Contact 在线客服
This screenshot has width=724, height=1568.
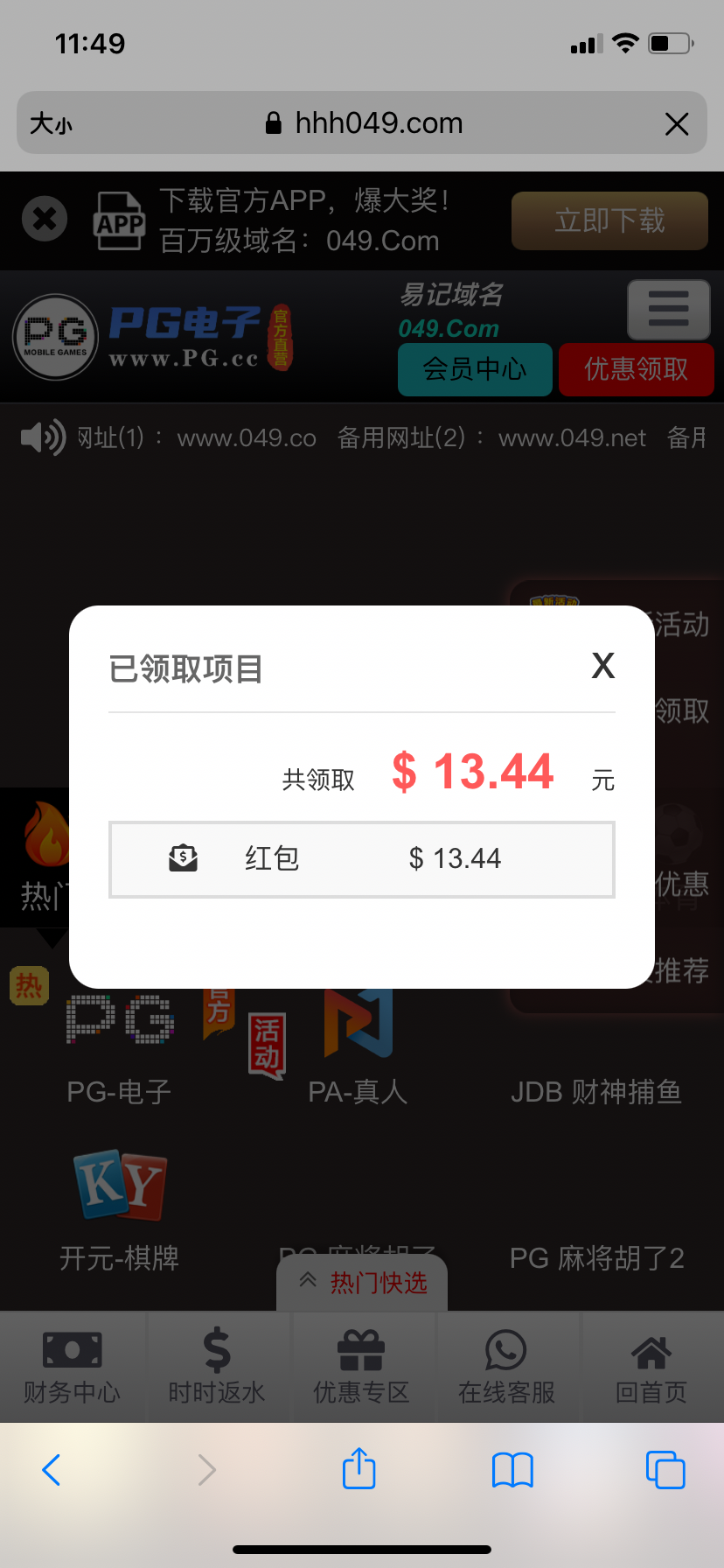[506, 1367]
